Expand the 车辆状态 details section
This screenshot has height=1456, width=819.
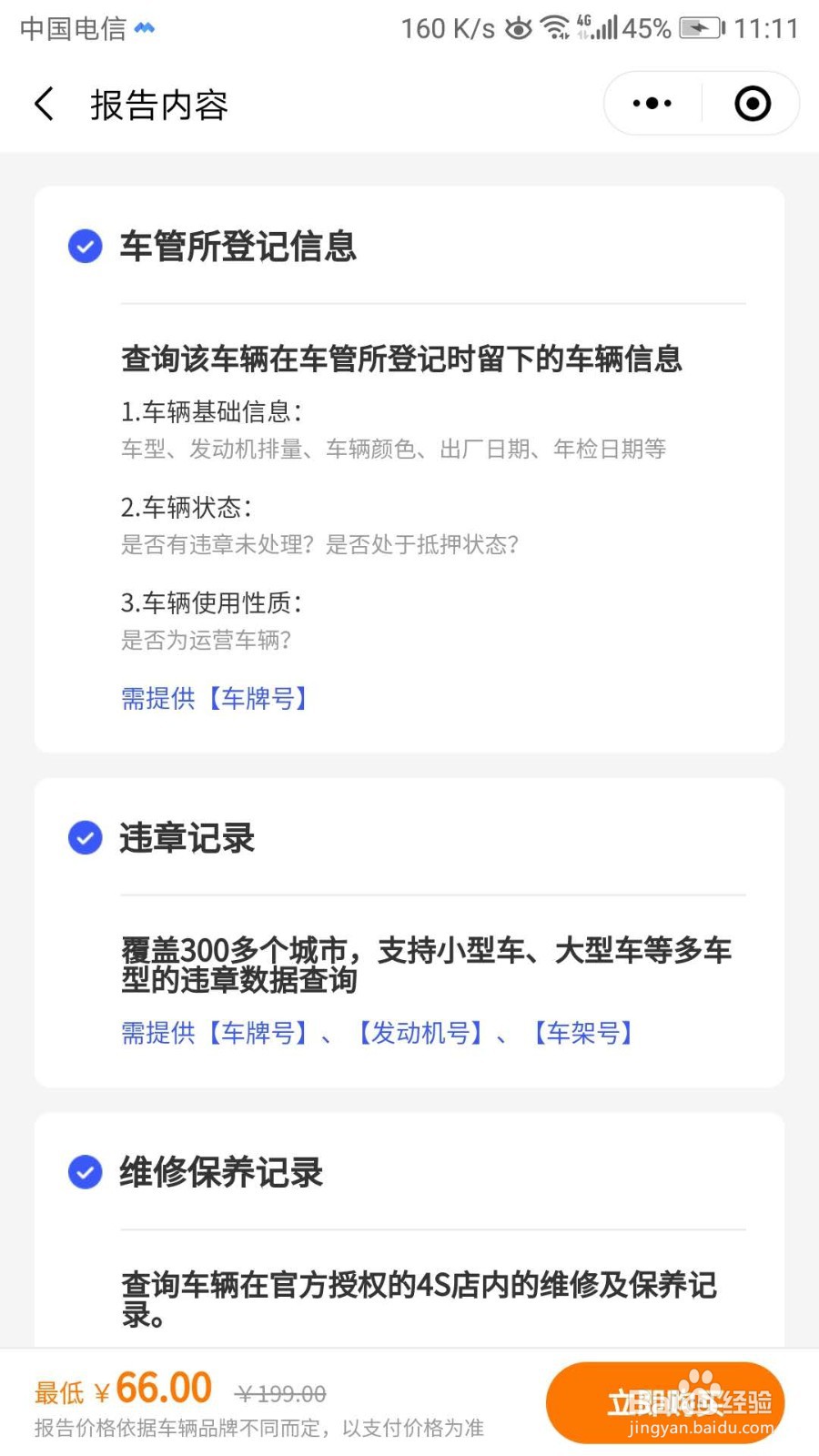point(187,508)
